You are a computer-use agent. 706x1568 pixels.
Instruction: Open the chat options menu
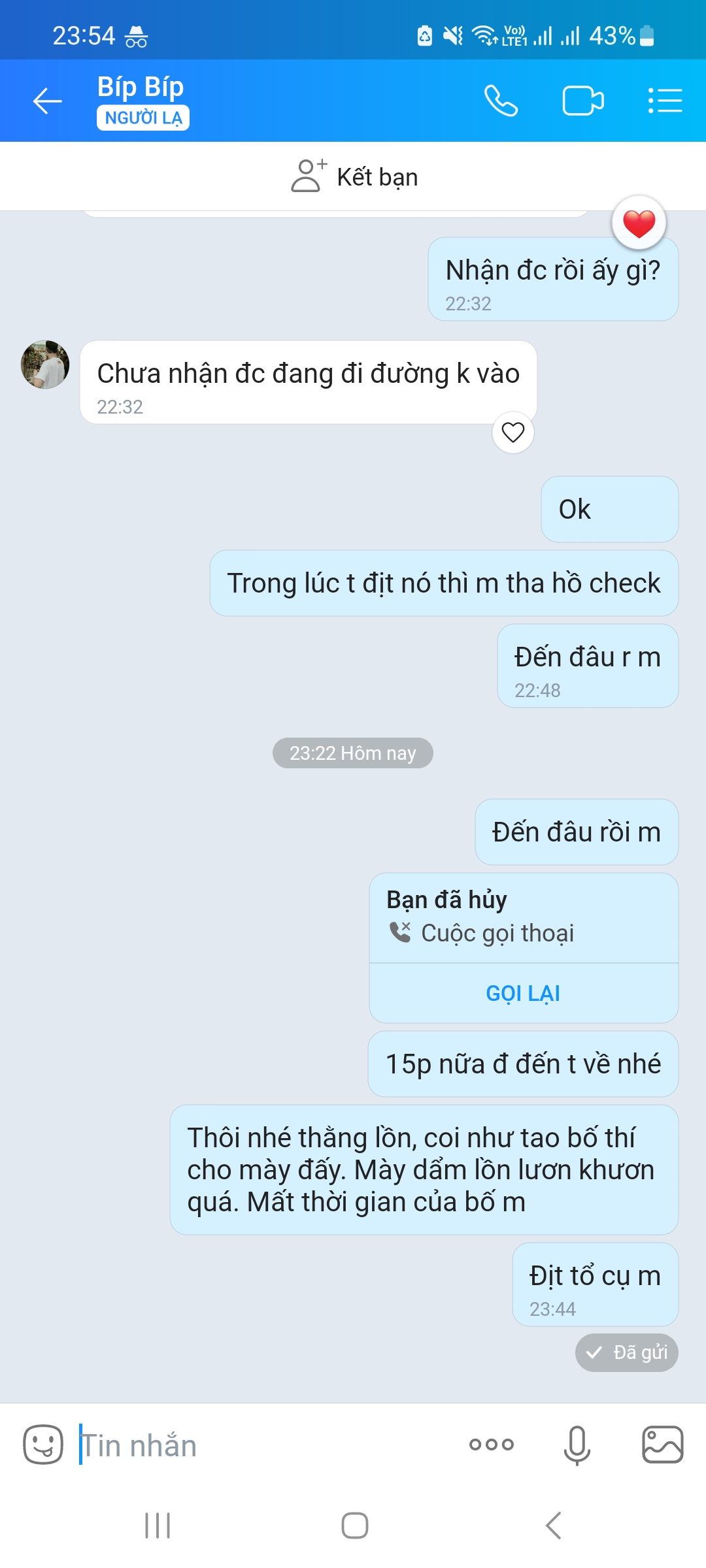(665, 101)
